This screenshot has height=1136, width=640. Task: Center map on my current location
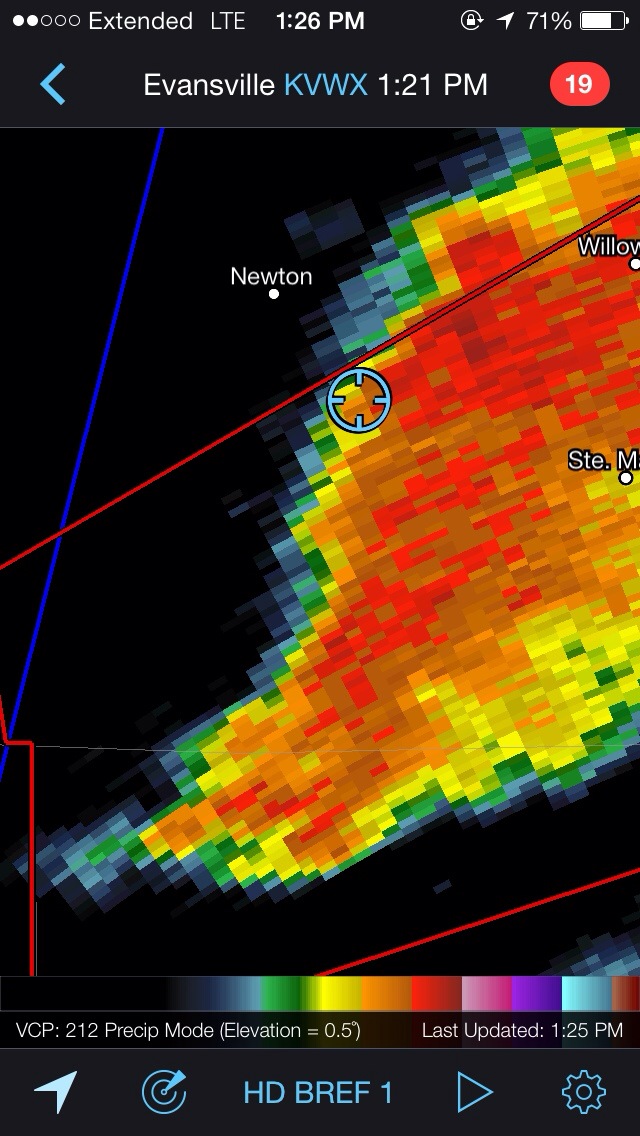point(56,1092)
